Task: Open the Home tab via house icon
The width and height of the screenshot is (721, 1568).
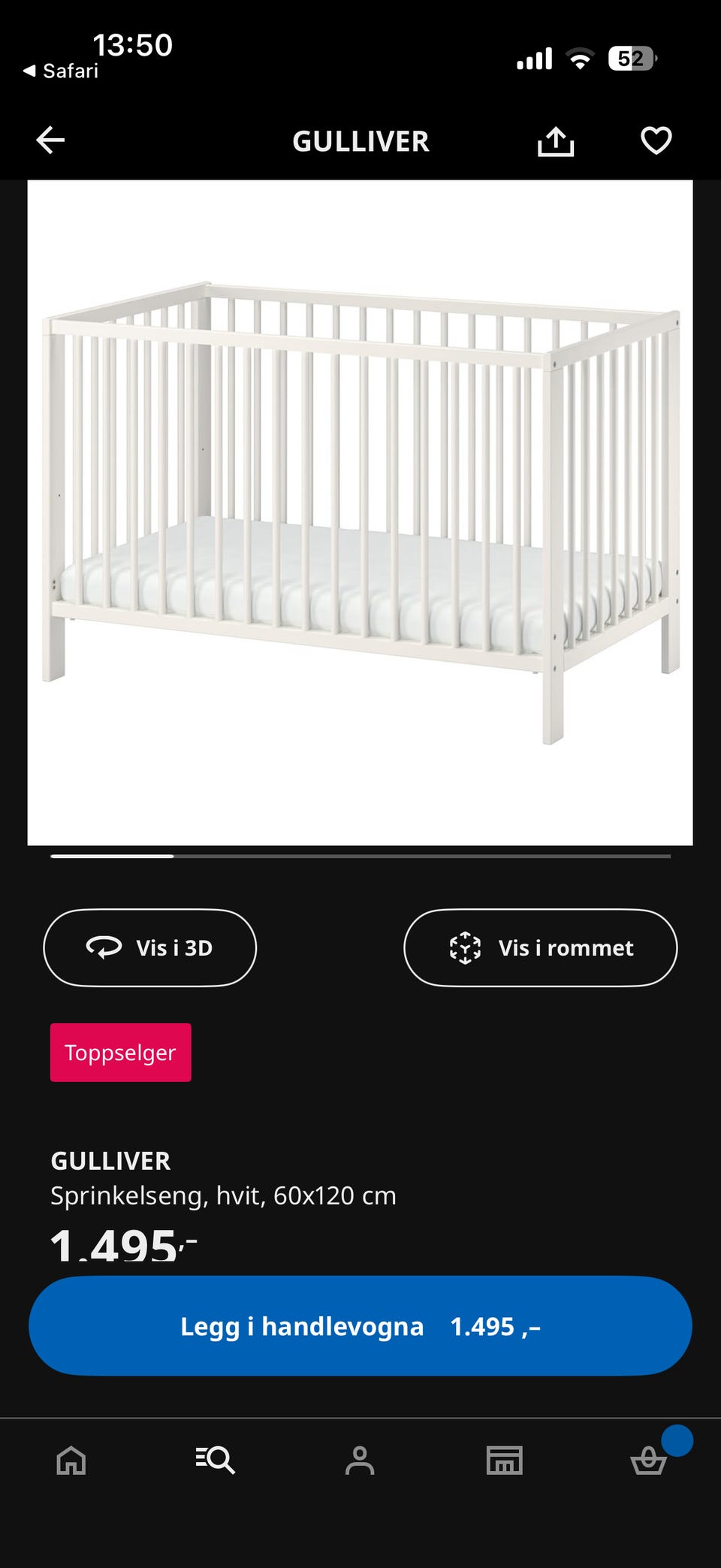Action: (71, 1461)
